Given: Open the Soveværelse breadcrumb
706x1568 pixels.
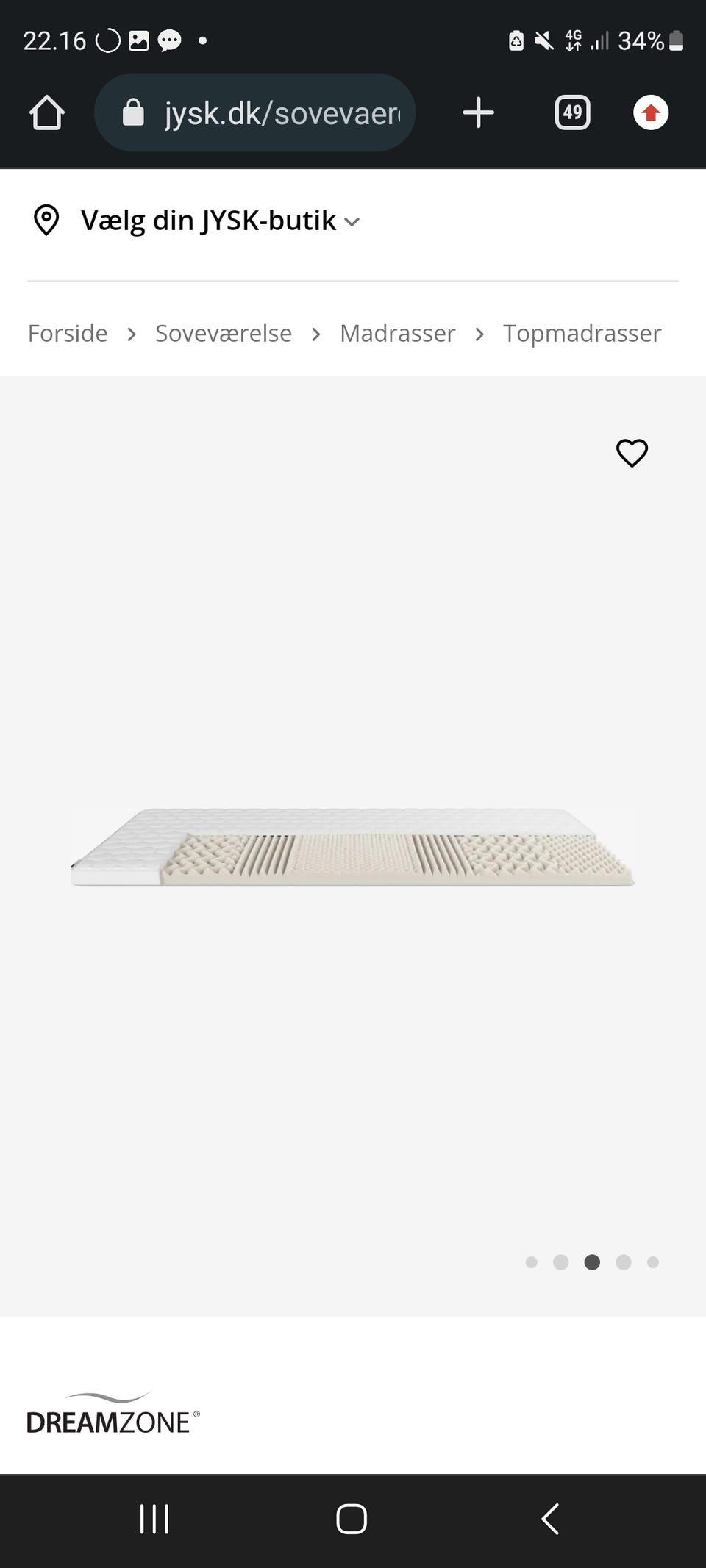Looking at the screenshot, I should (224, 334).
